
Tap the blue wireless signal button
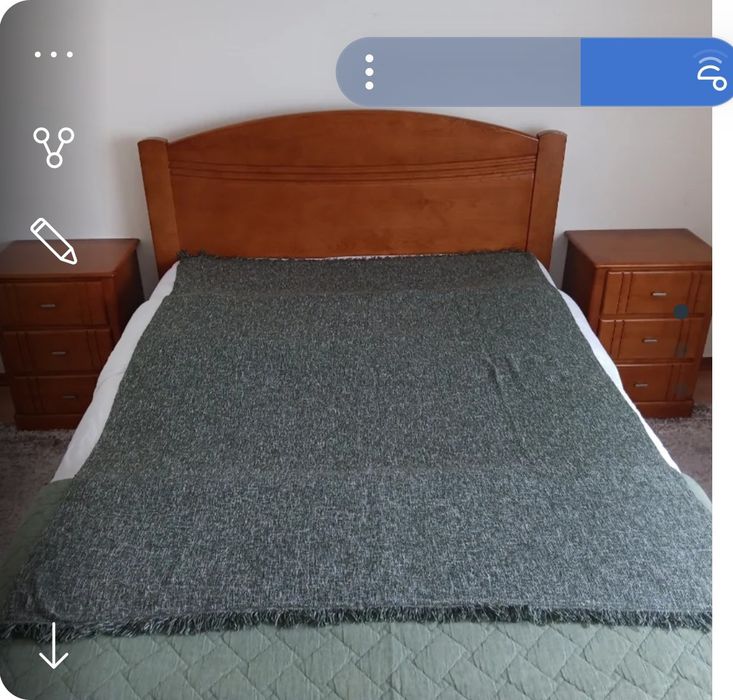[x=710, y=71]
